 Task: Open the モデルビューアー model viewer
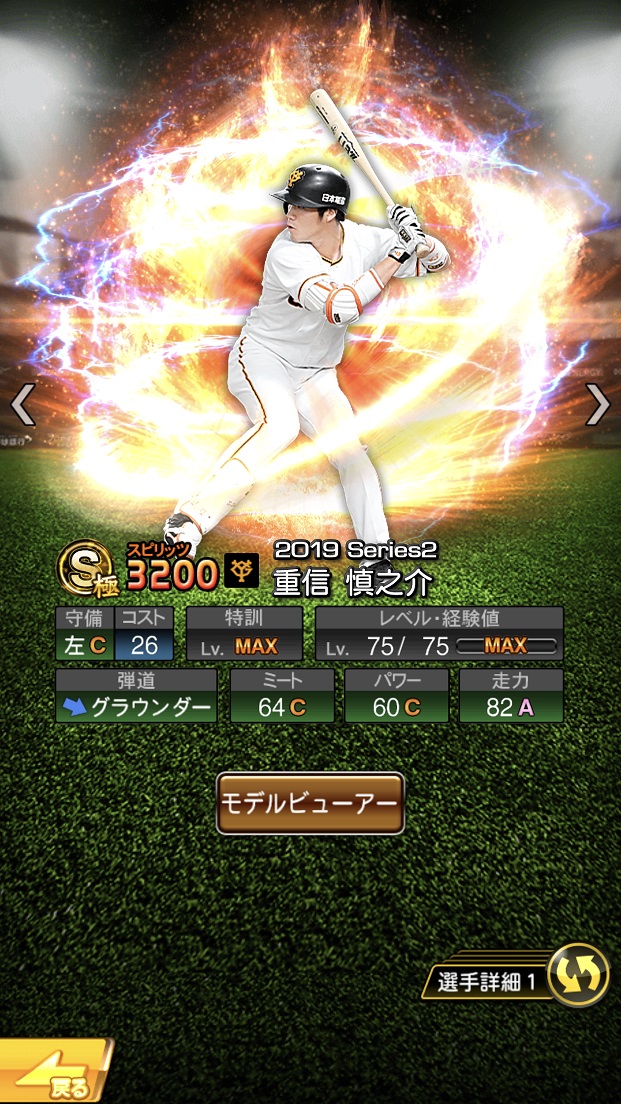(x=310, y=803)
